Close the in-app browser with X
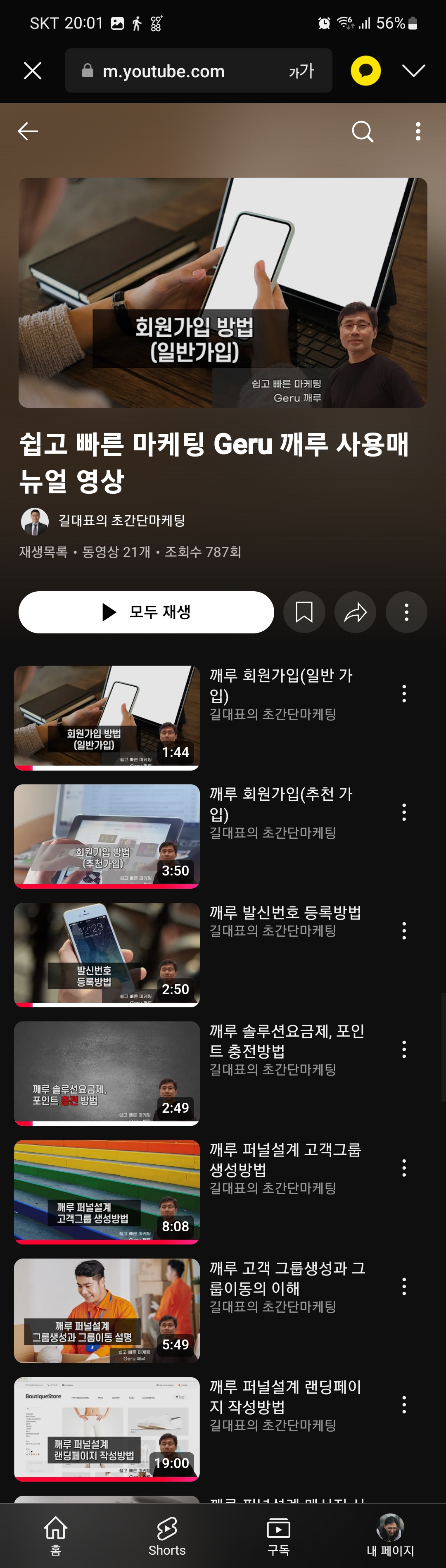 click(x=32, y=71)
